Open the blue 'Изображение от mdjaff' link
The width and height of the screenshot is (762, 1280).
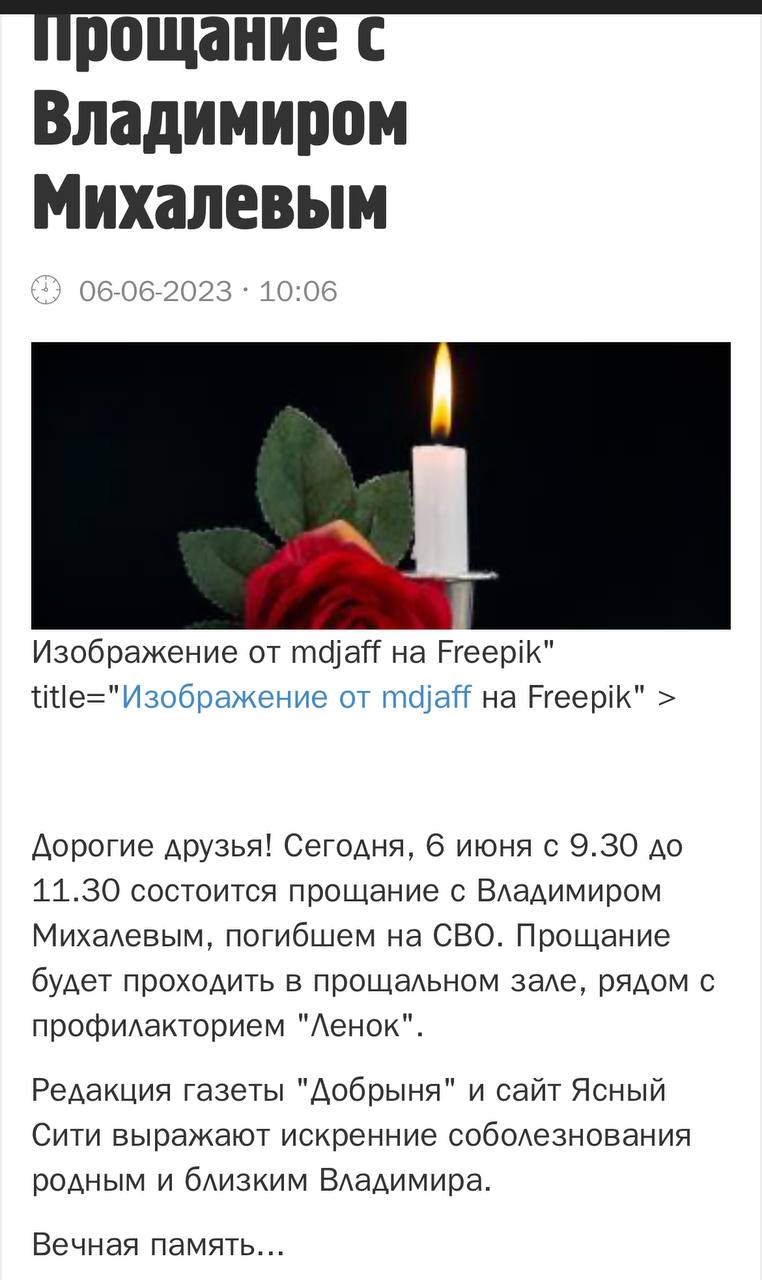coord(296,697)
